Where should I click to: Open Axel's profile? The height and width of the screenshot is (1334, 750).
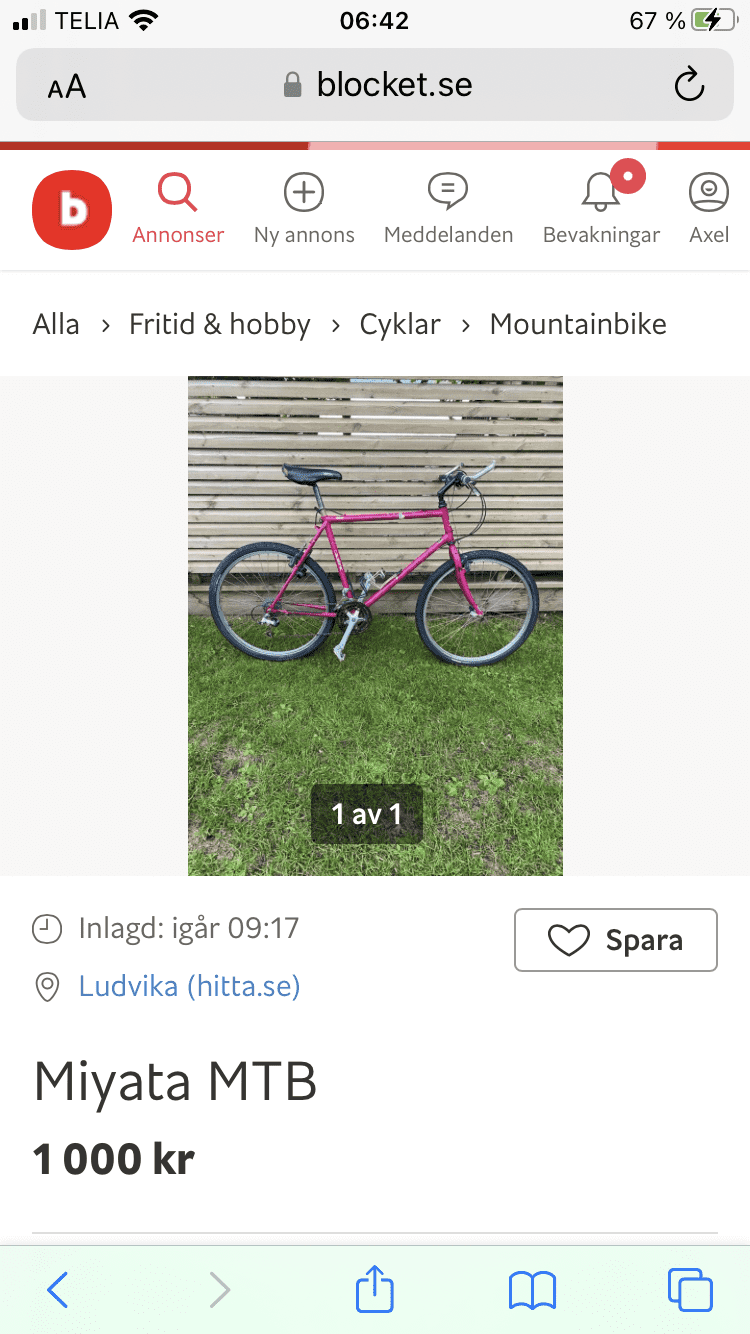[709, 210]
